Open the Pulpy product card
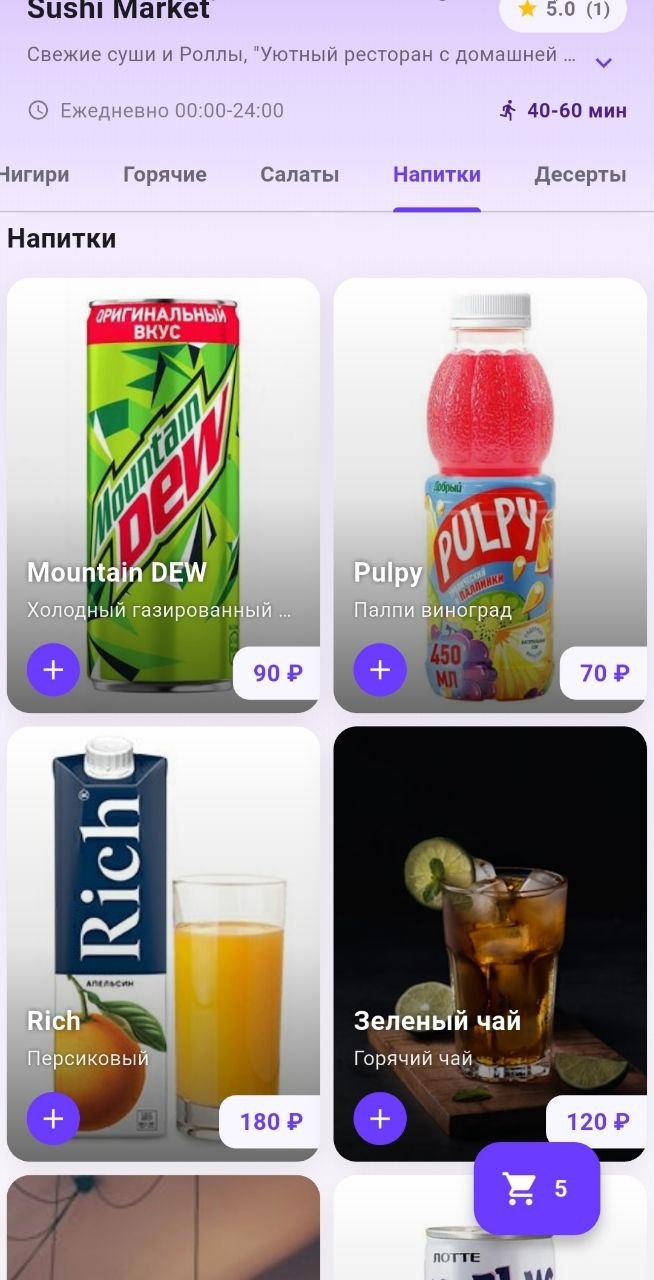654x1280 pixels. click(490, 495)
